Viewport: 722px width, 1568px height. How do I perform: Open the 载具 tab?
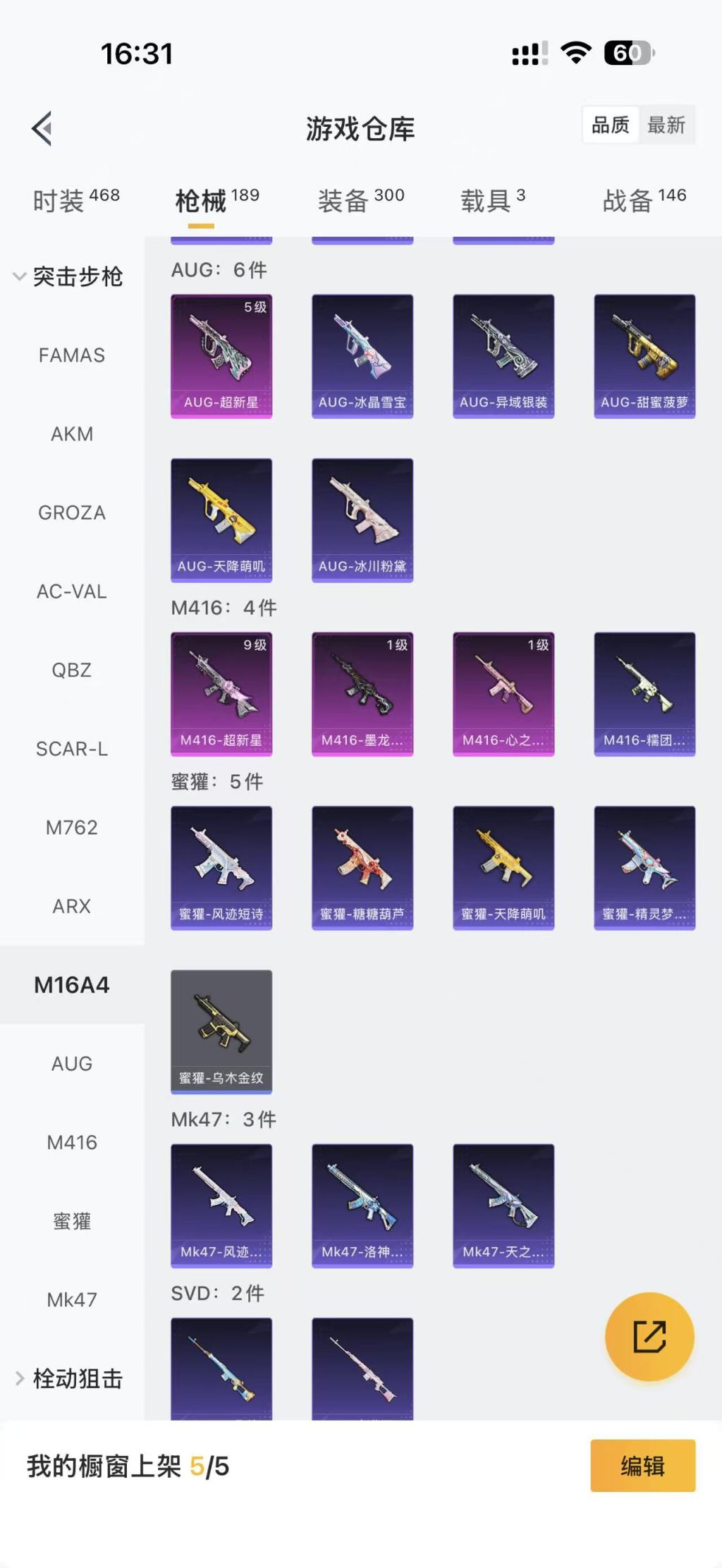click(x=493, y=201)
